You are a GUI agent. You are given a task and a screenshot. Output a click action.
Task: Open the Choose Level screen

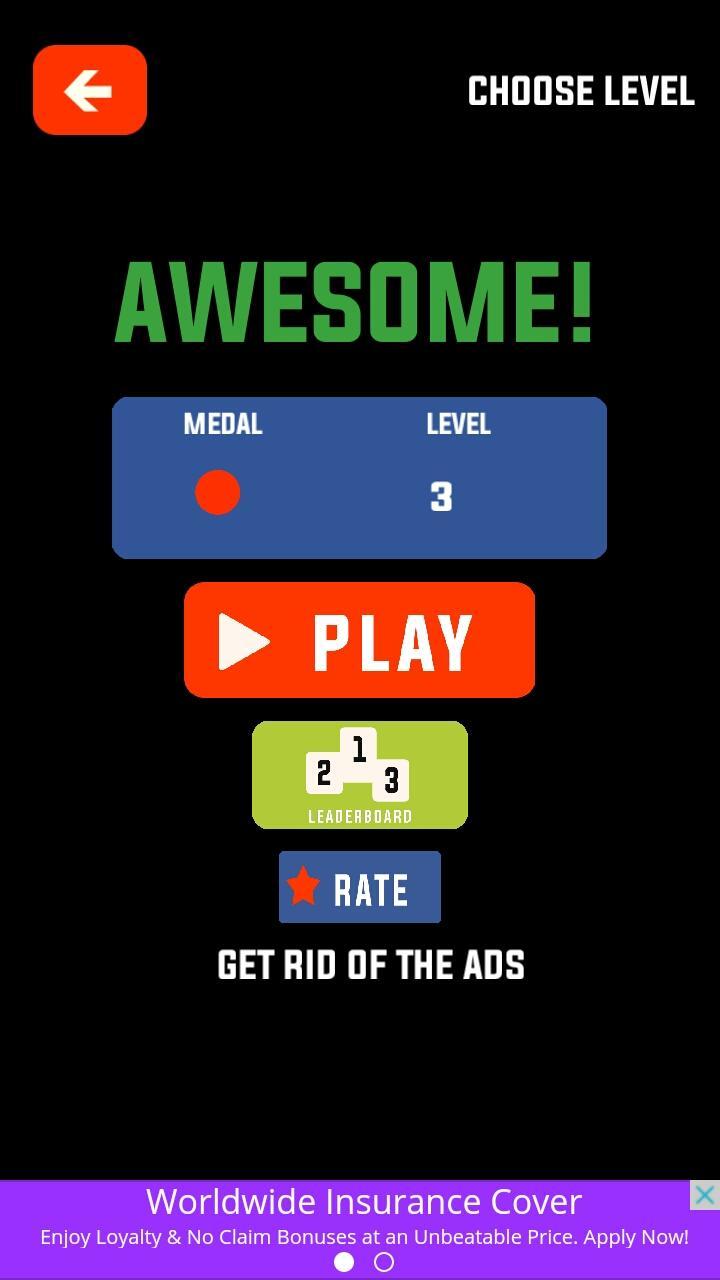click(x=580, y=92)
